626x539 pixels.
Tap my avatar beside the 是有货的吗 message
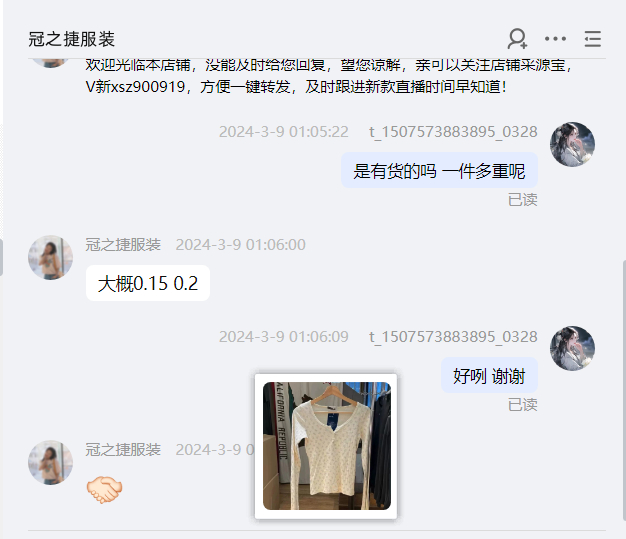572,145
